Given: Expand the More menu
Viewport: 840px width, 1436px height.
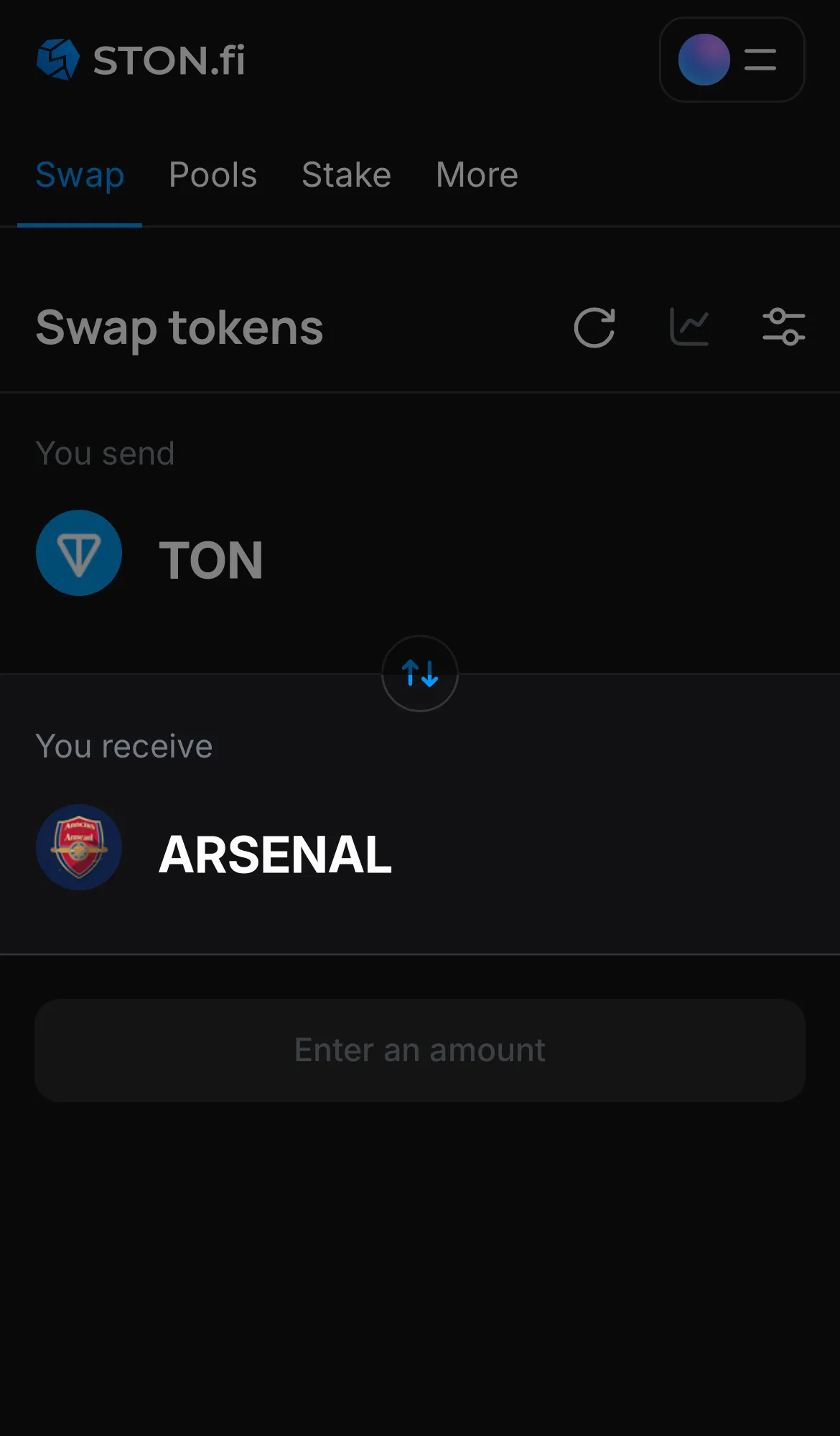Looking at the screenshot, I should pos(476,174).
